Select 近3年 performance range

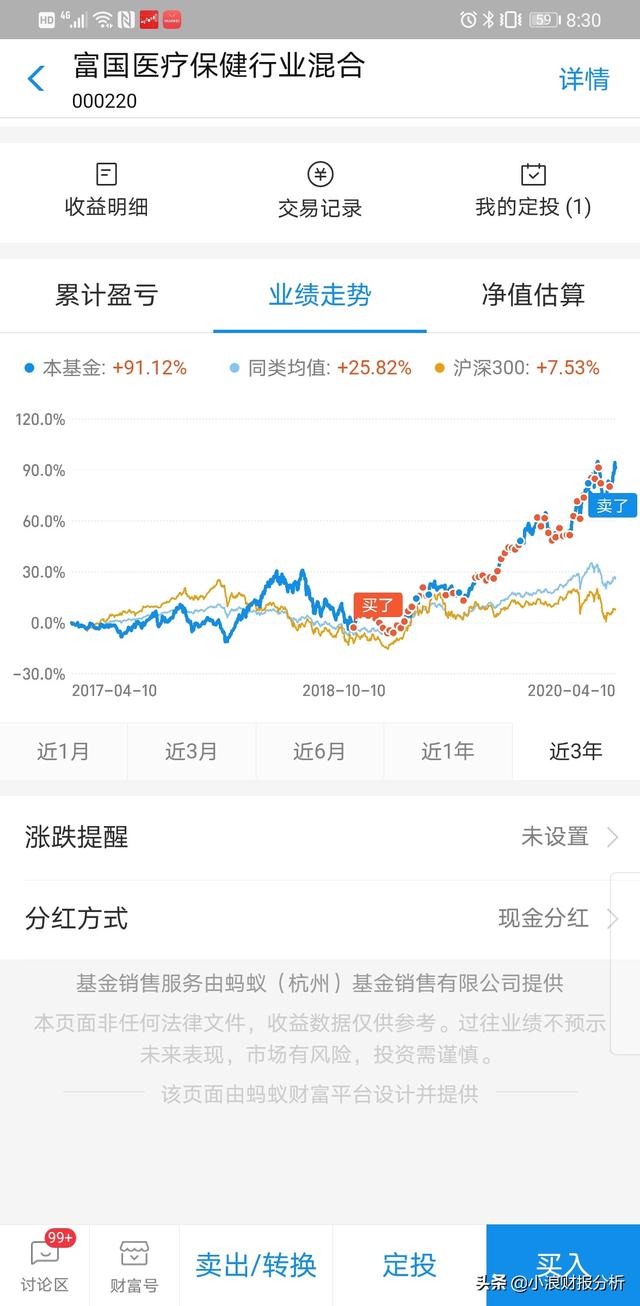576,751
